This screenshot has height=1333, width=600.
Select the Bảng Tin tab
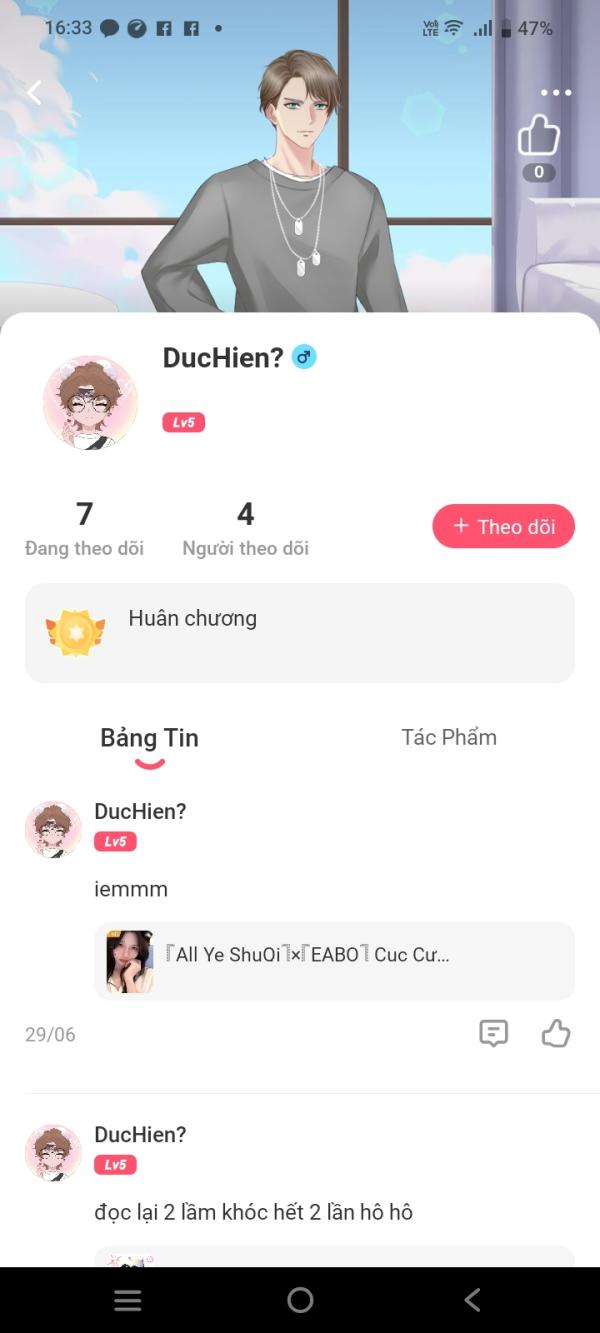coord(149,739)
